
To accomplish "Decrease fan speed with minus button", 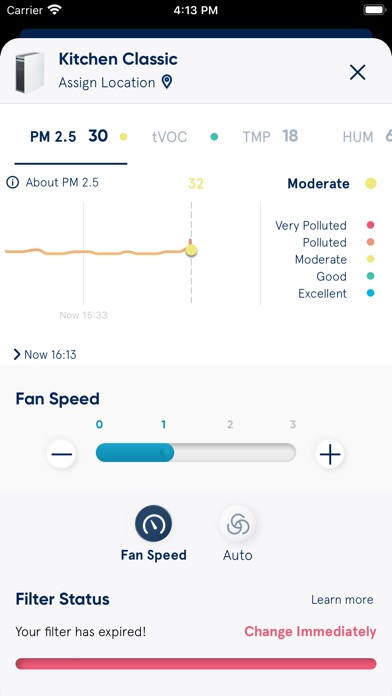I will [x=62, y=454].
